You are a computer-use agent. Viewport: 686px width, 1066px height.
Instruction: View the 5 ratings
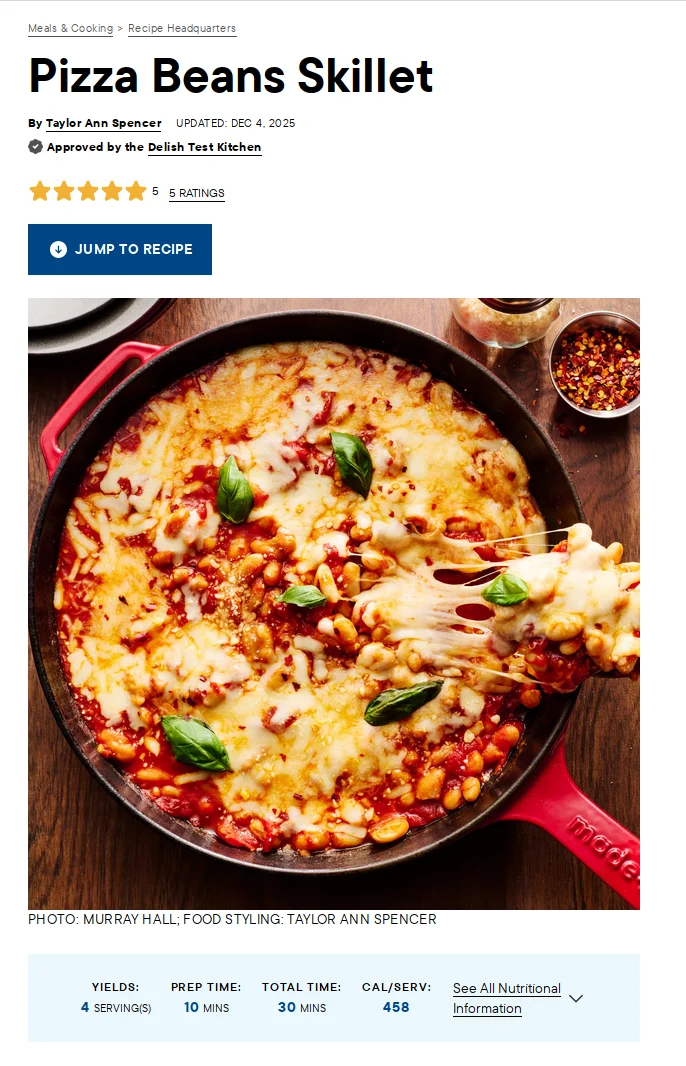point(196,193)
